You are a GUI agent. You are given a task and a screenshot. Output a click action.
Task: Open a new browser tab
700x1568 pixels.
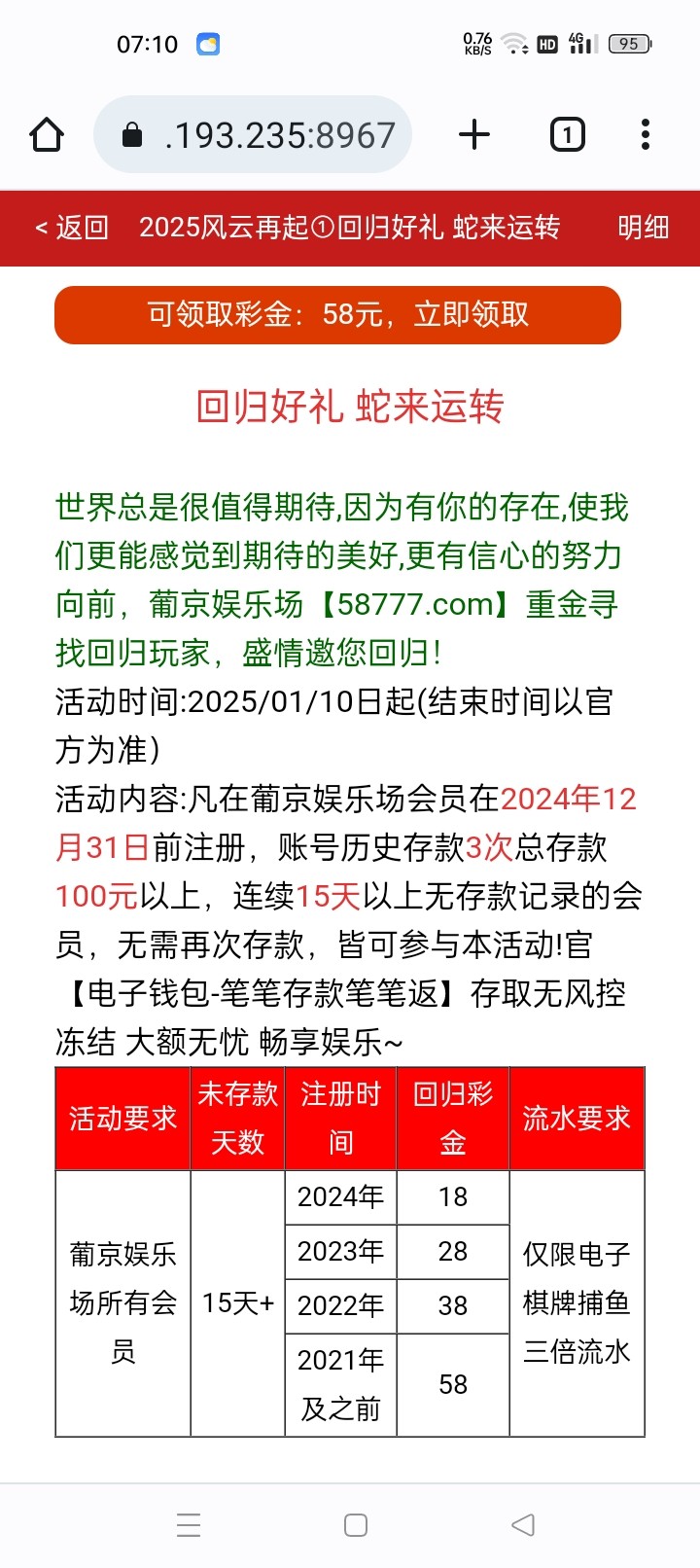point(474,135)
